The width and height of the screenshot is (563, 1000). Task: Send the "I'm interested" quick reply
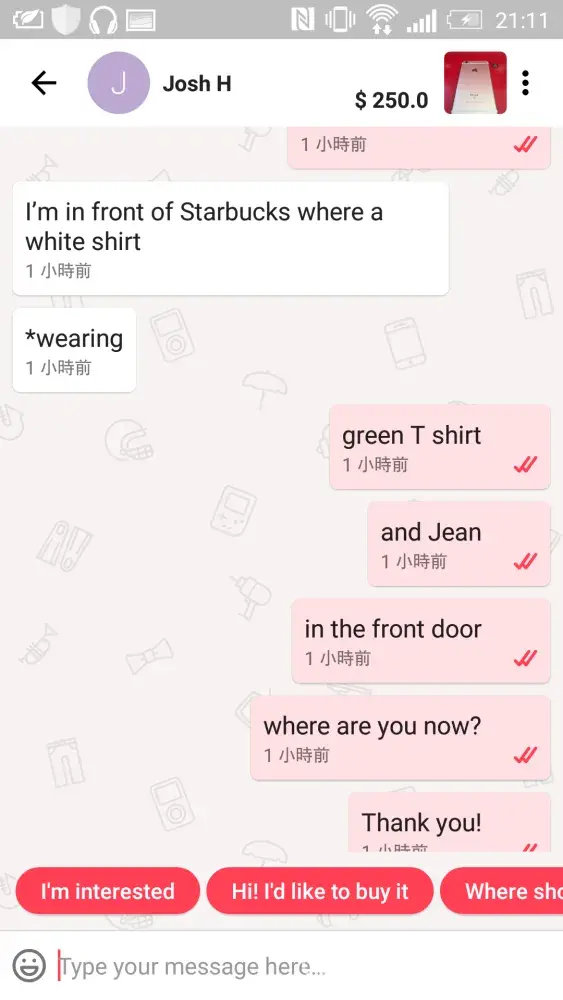[x=108, y=890]
